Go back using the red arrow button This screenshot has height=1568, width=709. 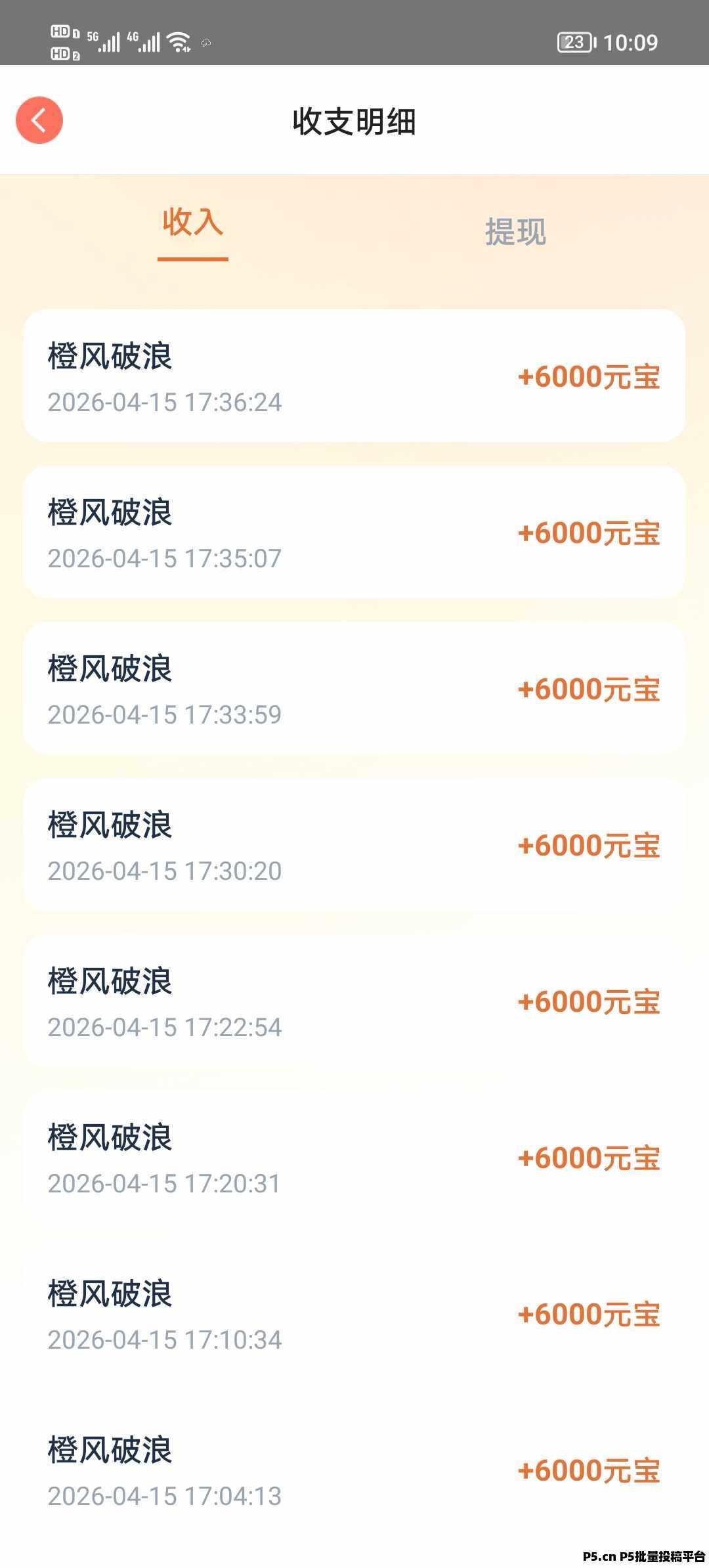click(x=39, y=120)
